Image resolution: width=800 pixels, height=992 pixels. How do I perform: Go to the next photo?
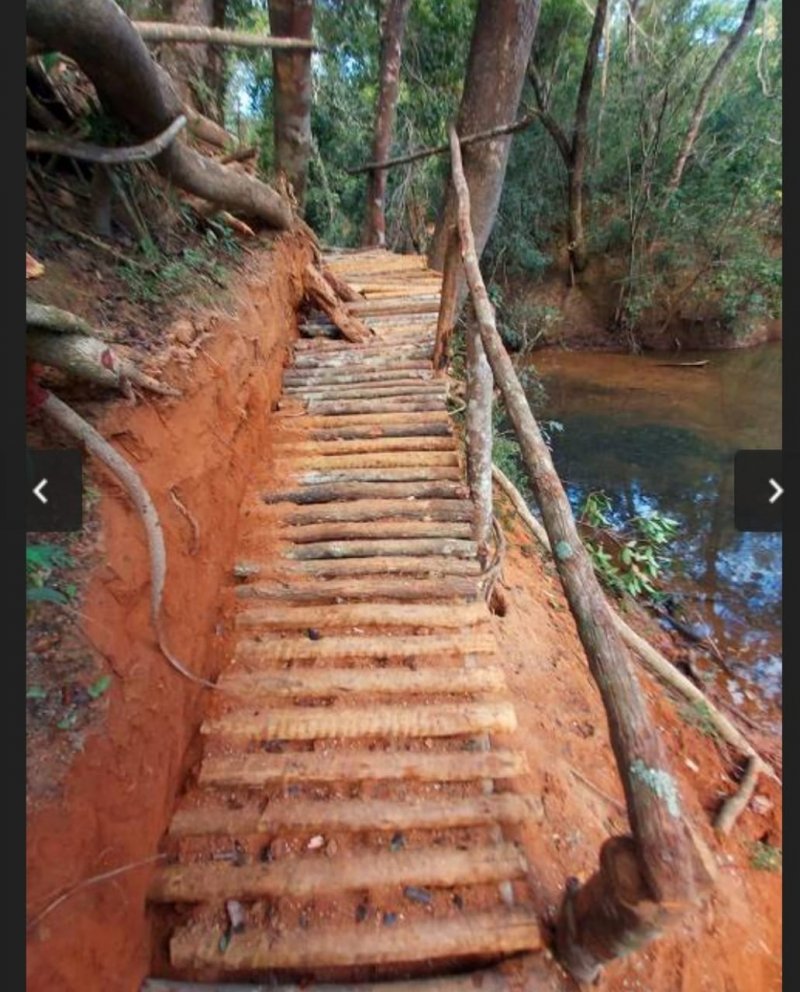pos(773,490)
